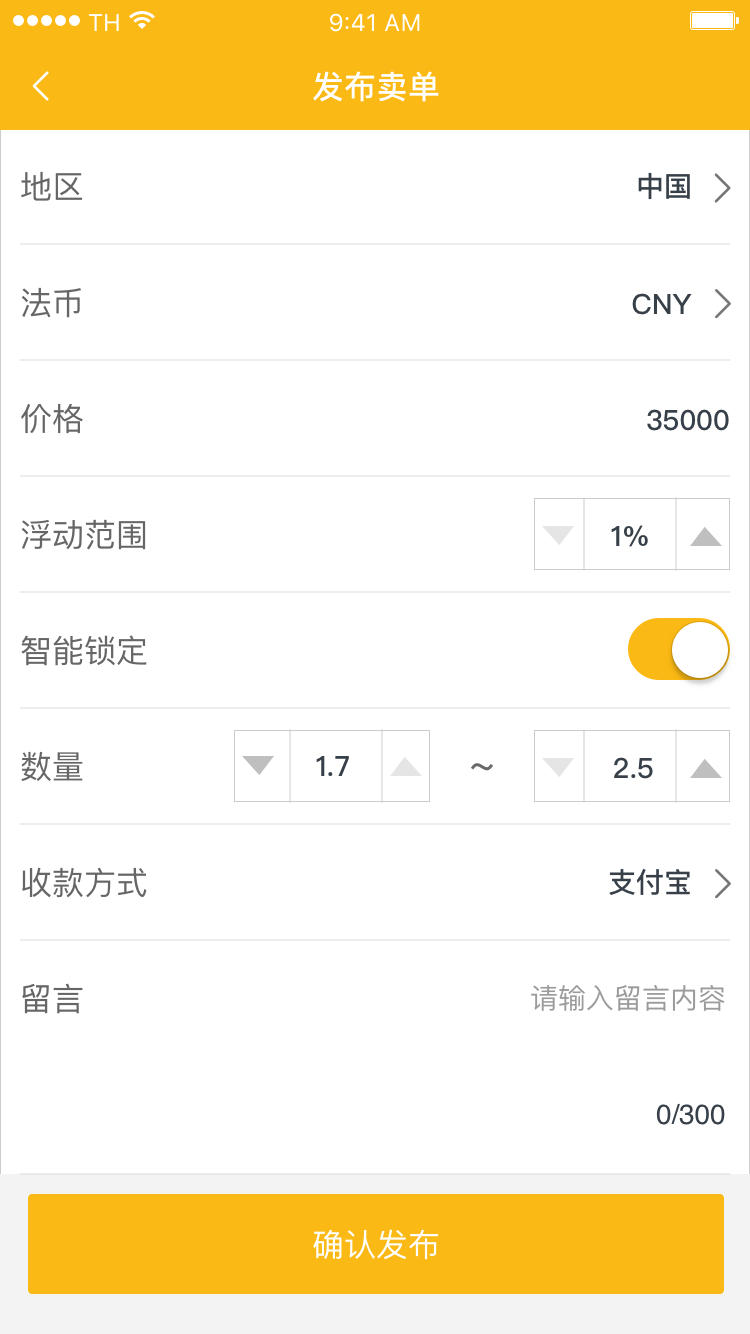The height and width of the screenshot is (1334, 750).
Task: Open the 收款方式 row showing 支付宝
Action: 375,883
